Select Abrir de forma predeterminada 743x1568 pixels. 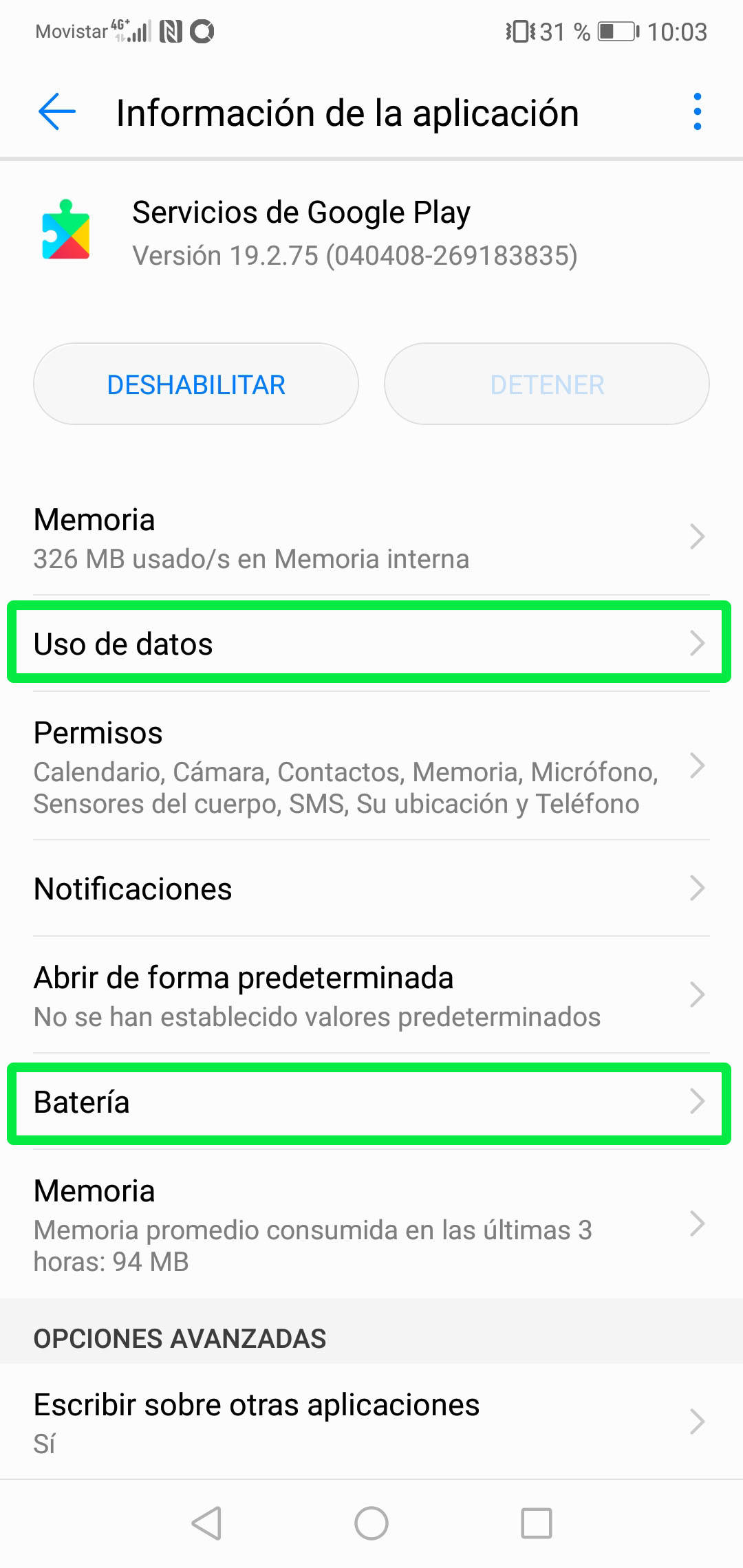click(371, 995)
